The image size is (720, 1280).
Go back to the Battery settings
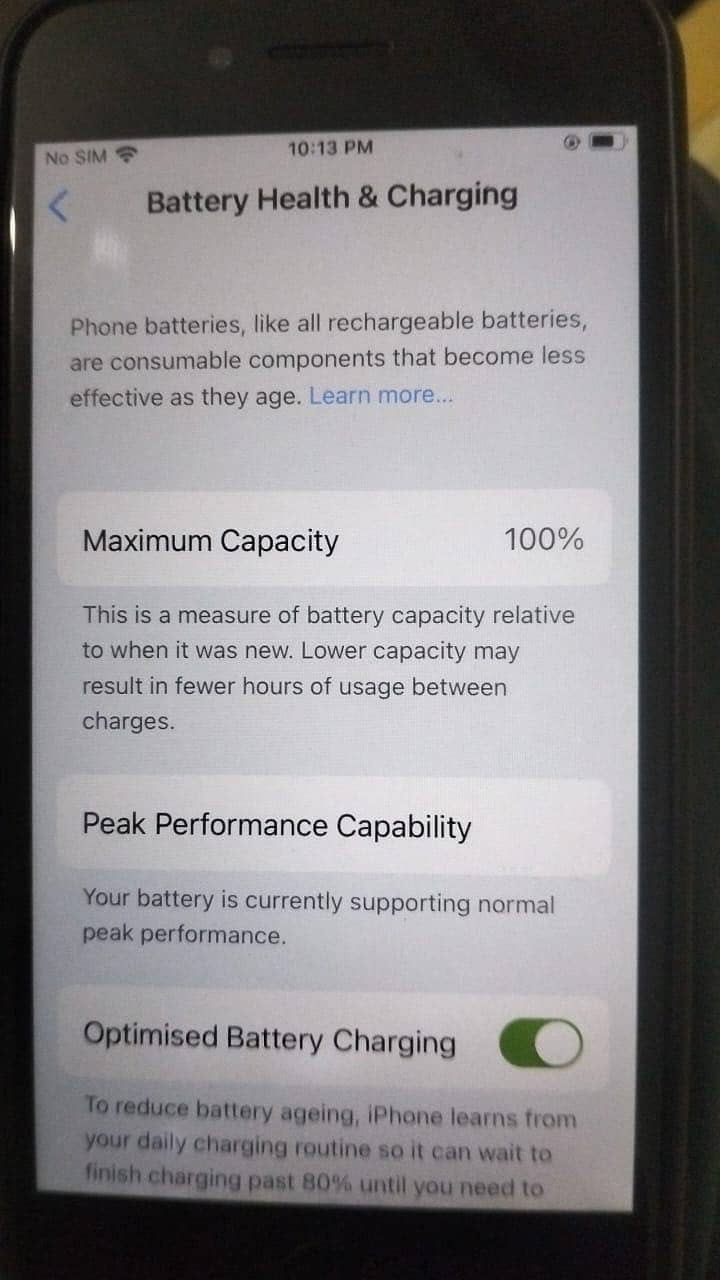click(60, 206)
